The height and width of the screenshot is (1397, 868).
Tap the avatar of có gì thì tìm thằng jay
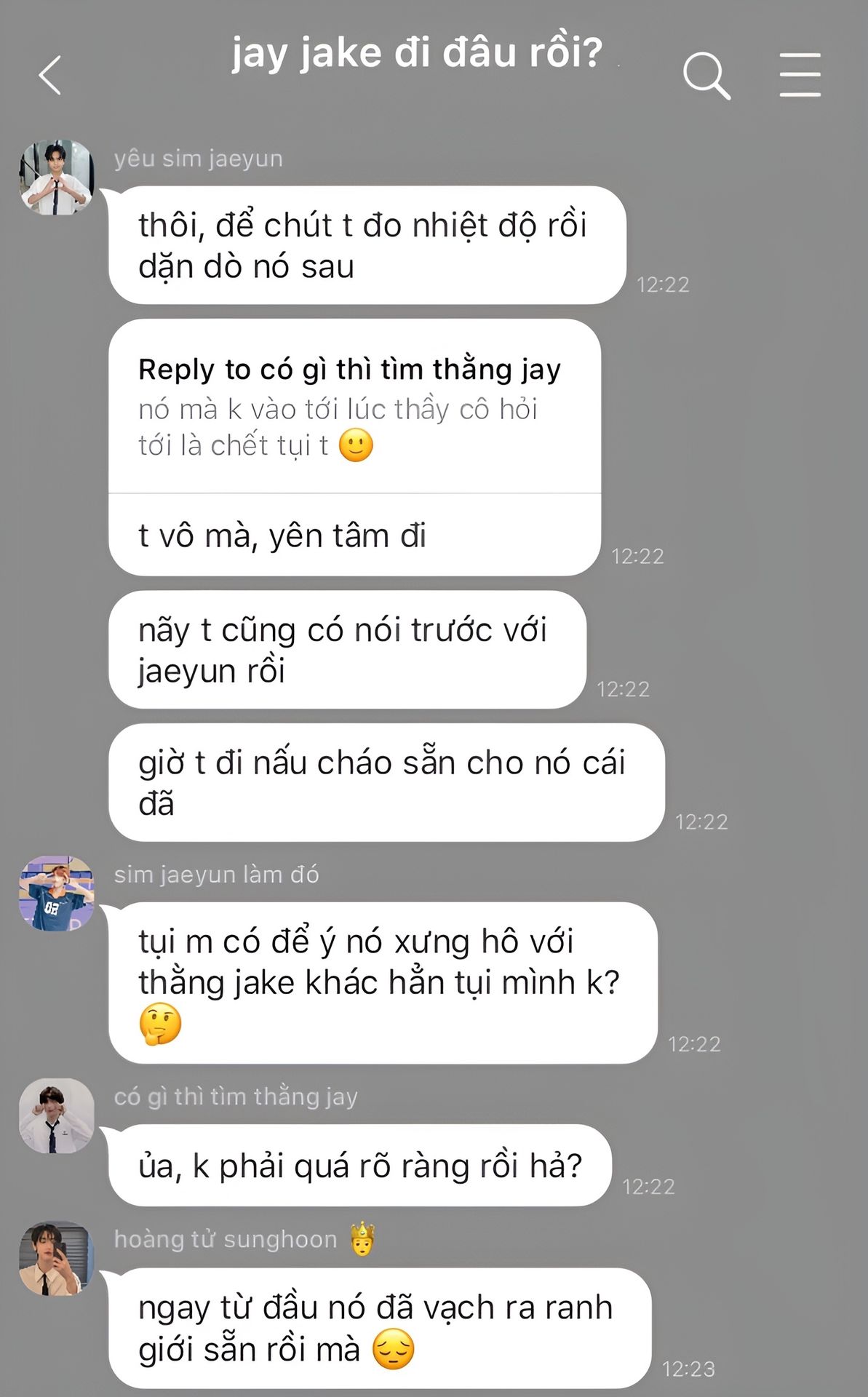56,1115
